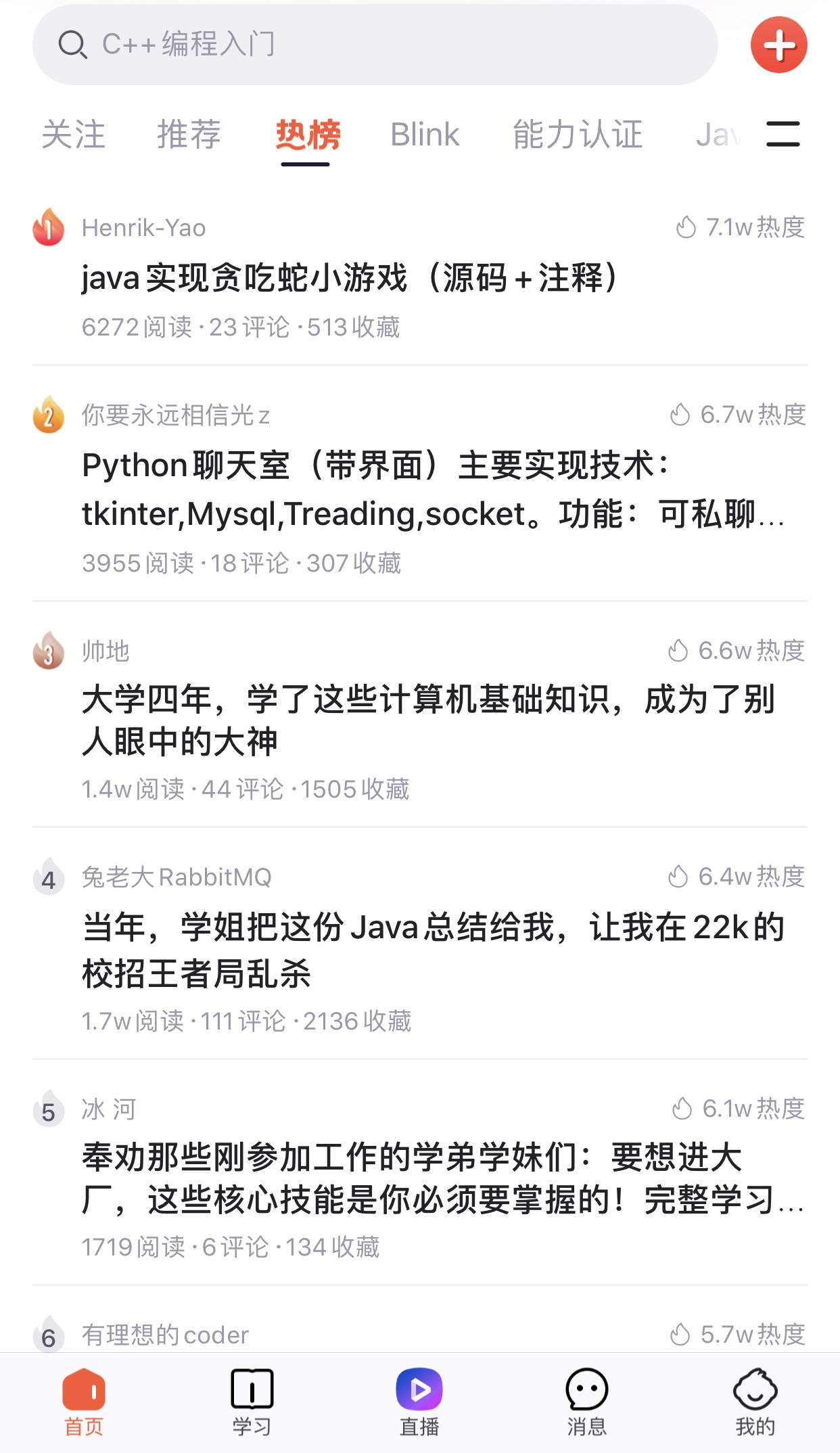This screenshot has width=840, height=1453.
Task: Open the Python聊天室 article
Action: coord(433,489)
